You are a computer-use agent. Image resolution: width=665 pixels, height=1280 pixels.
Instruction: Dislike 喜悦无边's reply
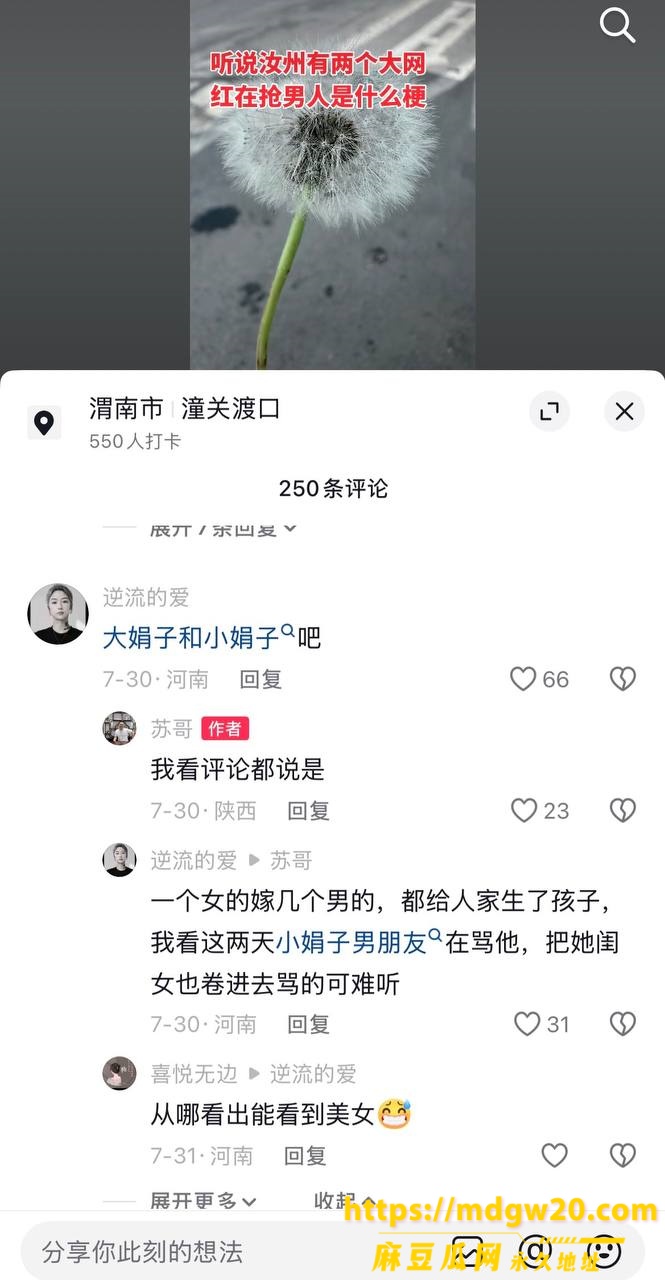[x=623, y=1155]
